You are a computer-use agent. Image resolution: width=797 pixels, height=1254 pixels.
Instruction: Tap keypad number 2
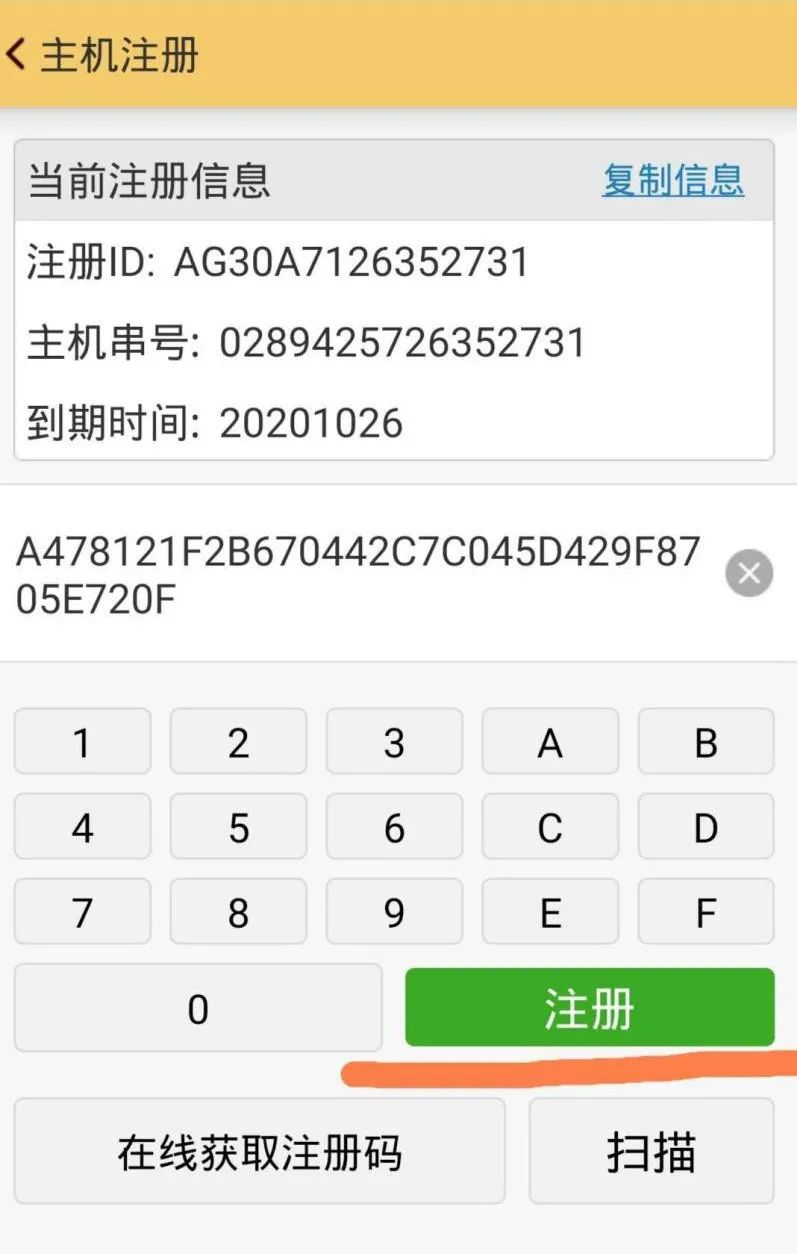238,742
